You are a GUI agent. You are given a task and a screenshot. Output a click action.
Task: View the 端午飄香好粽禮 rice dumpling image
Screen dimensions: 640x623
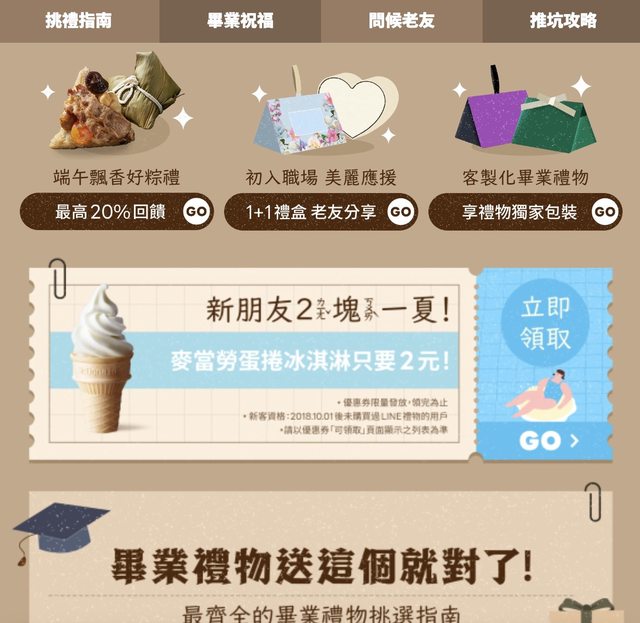(117, 105)
